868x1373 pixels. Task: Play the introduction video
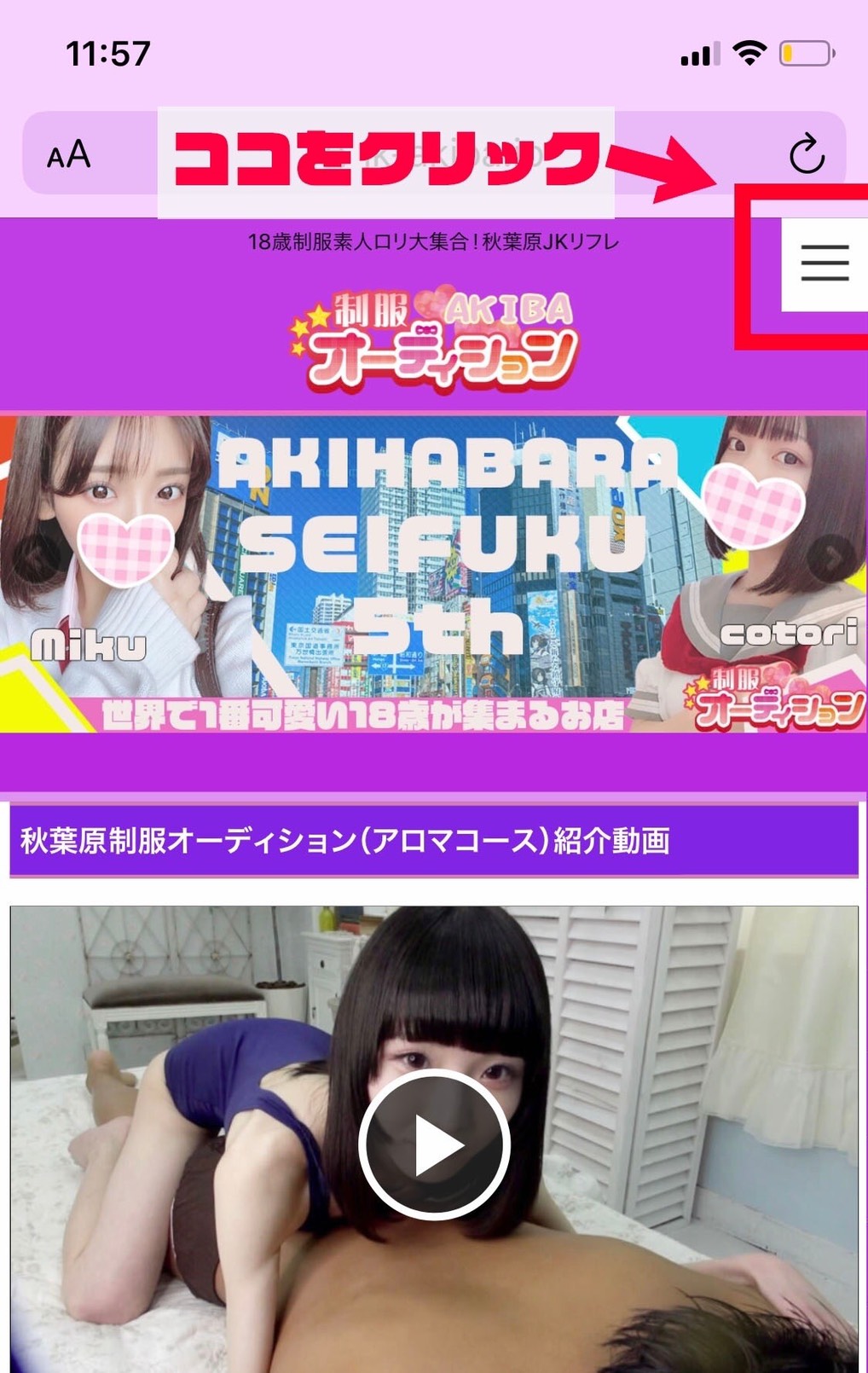pos(434,1144)
